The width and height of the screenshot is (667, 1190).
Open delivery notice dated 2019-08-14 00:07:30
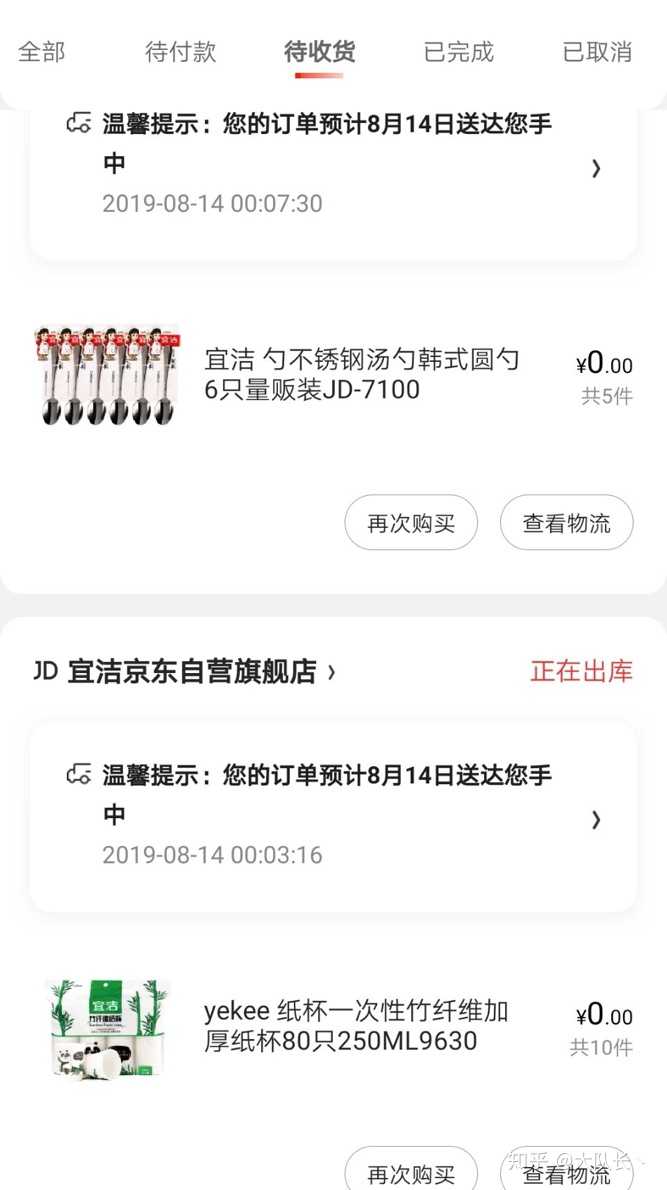(x=333, y=167)
